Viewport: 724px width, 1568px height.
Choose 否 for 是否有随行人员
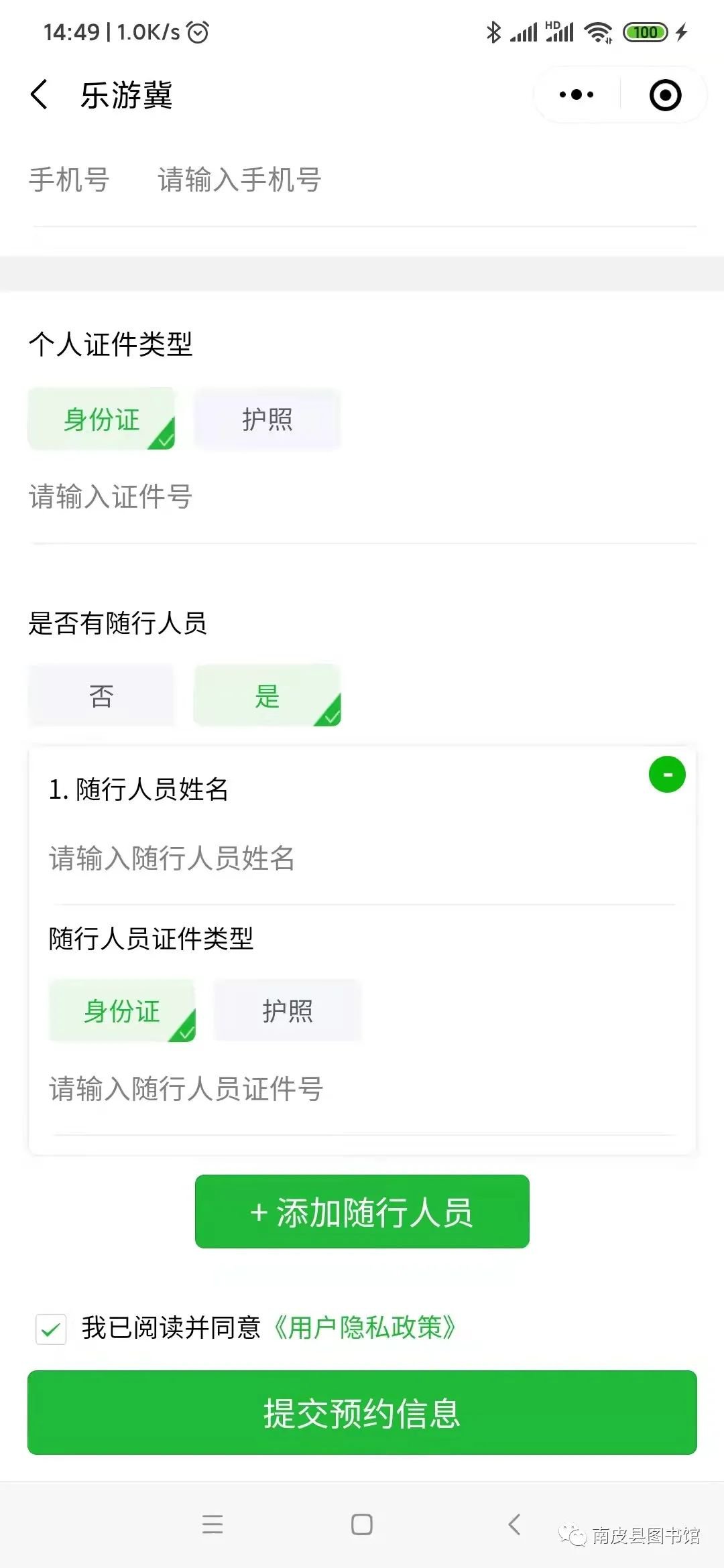point(101,696)
